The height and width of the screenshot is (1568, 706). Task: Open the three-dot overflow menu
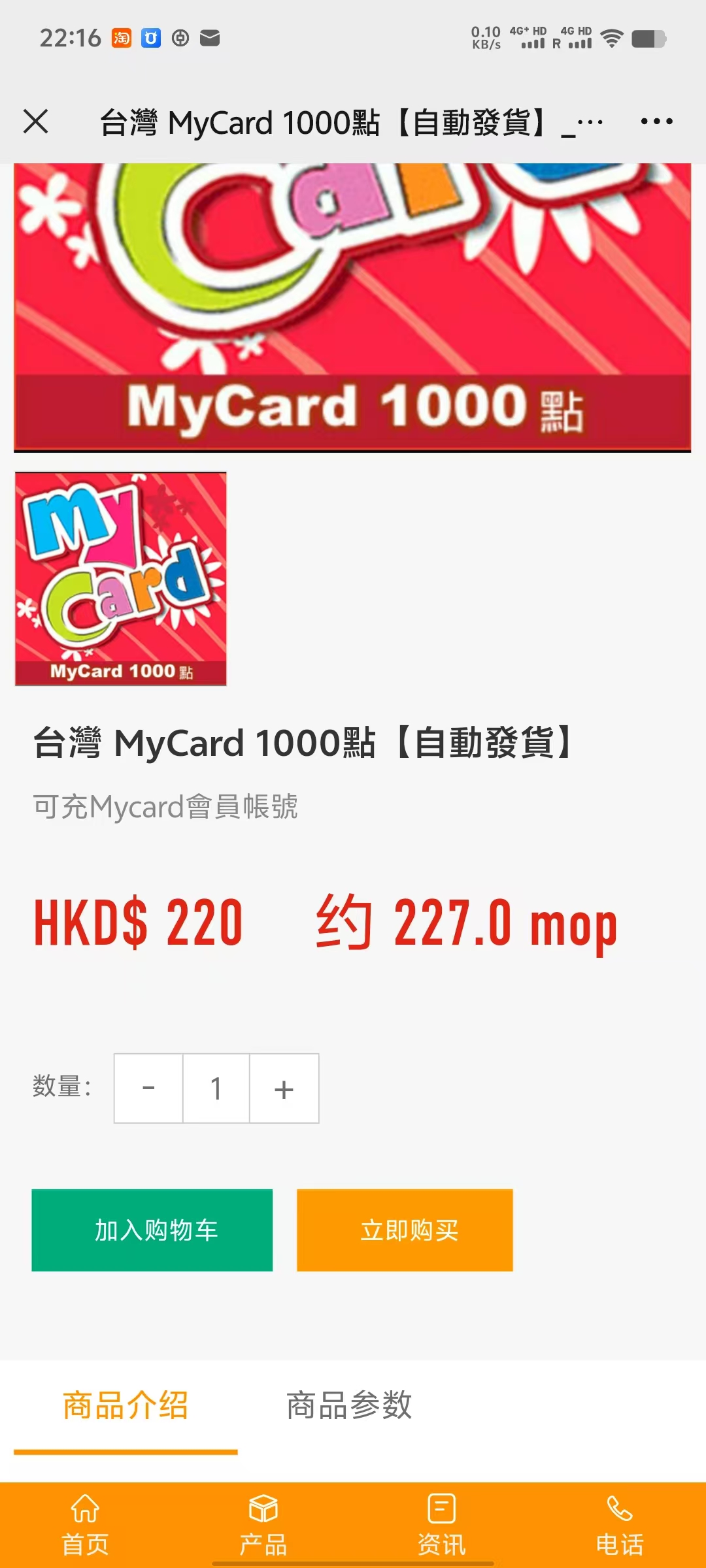tap(656, 122)
